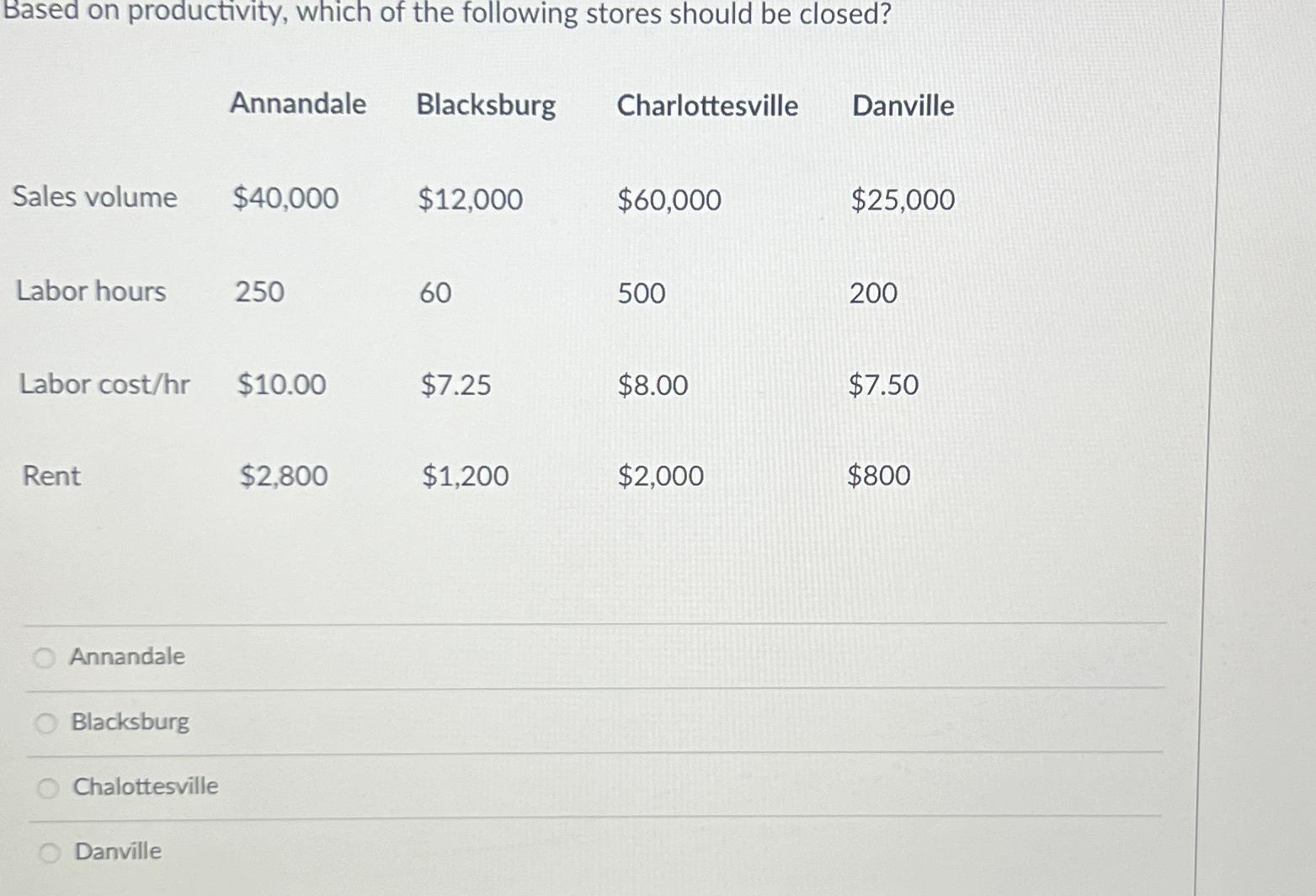Mark the Chalottesville radio option

48,787
